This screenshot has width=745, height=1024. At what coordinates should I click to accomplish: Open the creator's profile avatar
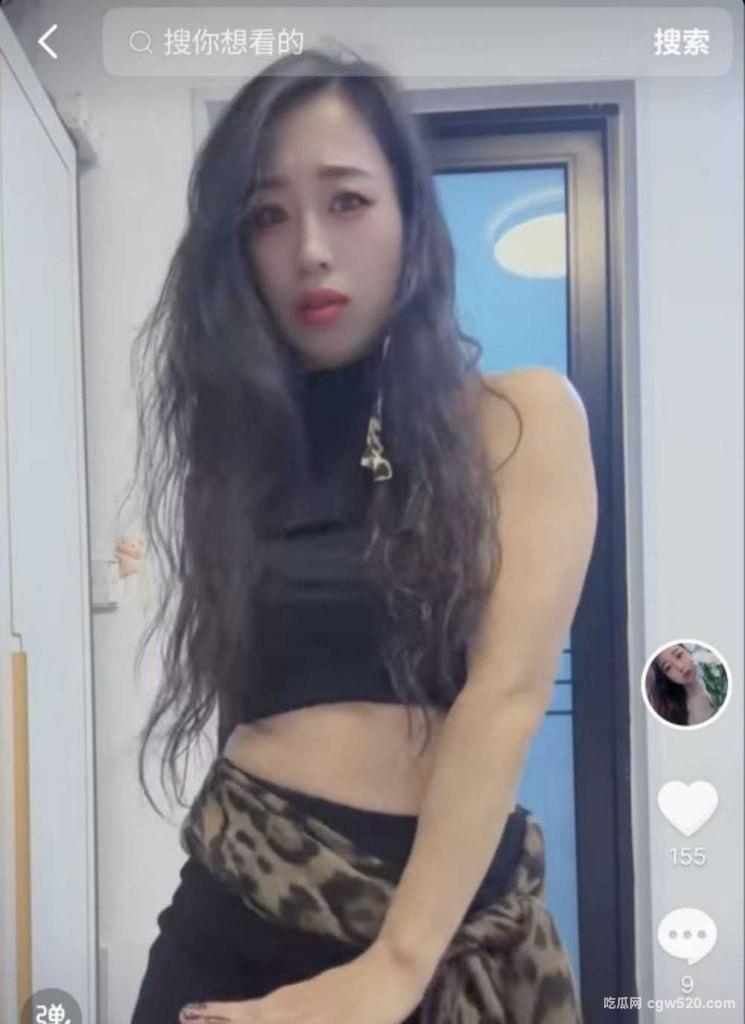coord(686,684)
